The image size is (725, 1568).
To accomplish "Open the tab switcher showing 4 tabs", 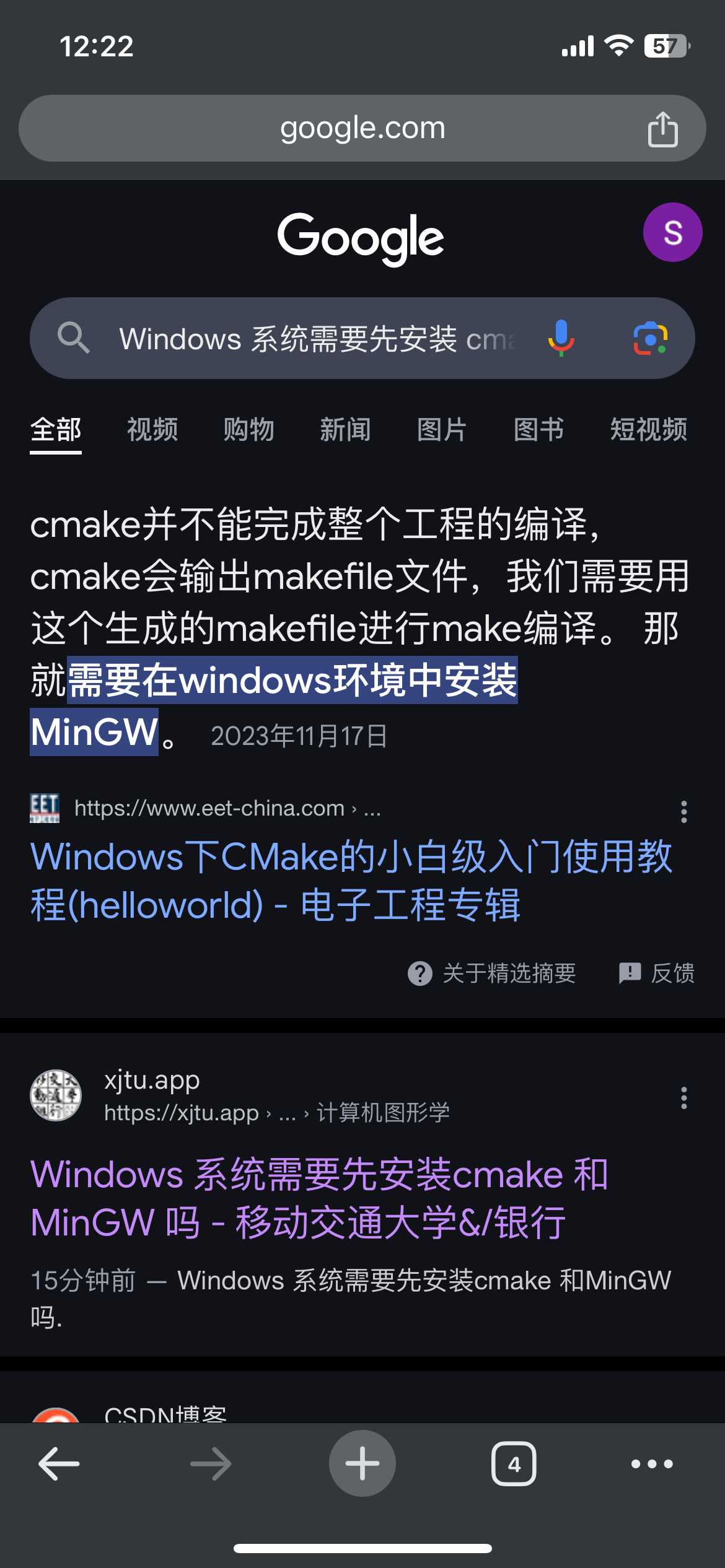I will tap(514, 1464).
